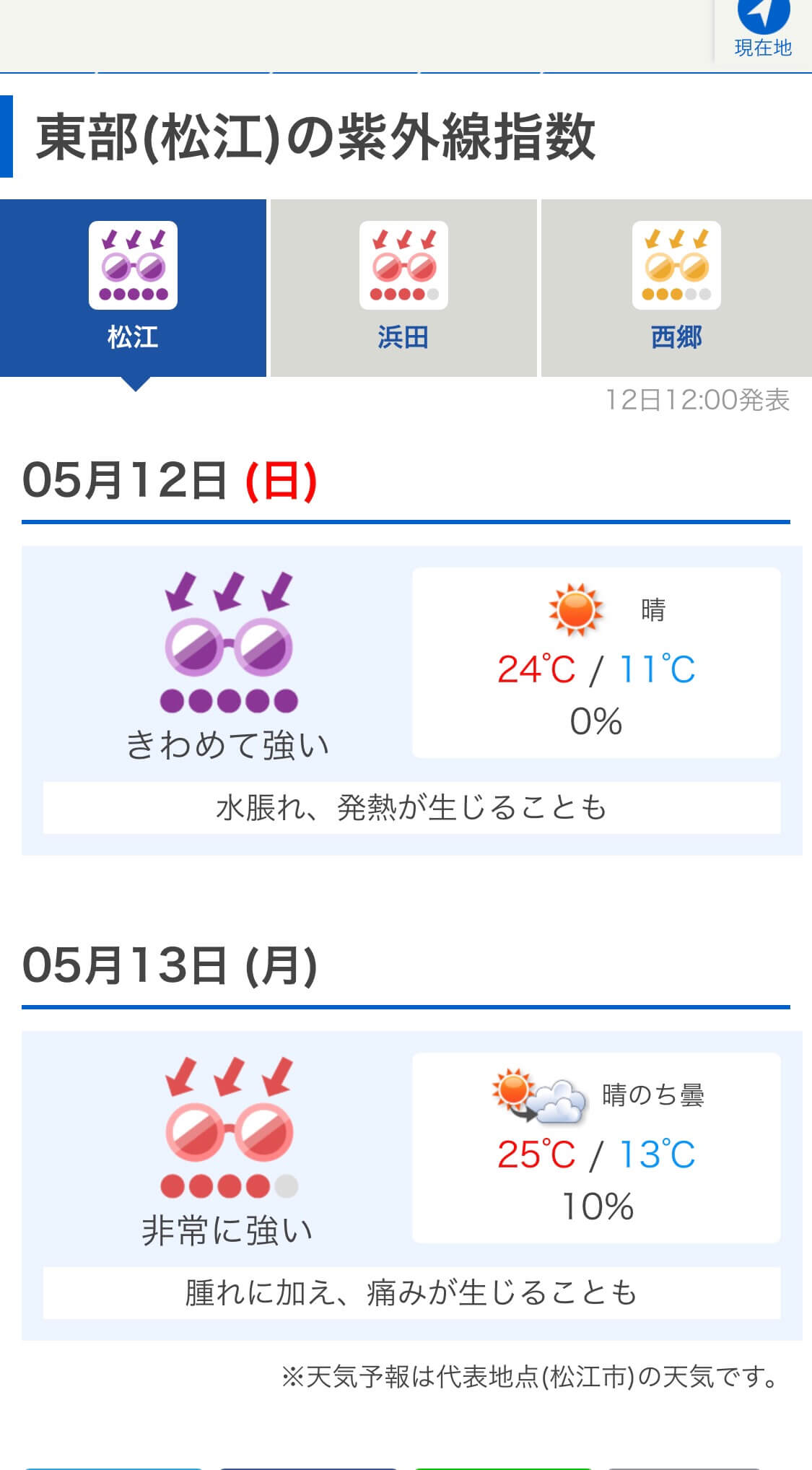Switch to the 浜田 tab
The height and width of the screenshot is (1470, 812).
click(403, 287)
